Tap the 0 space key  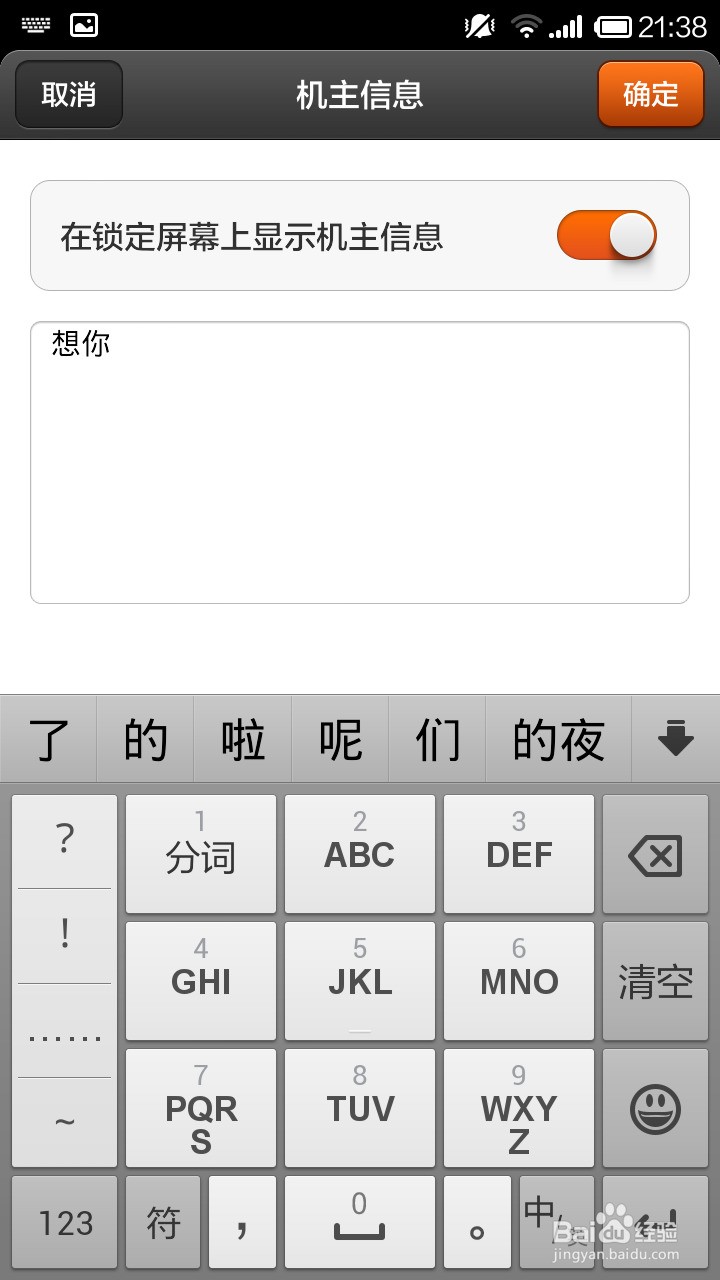[360, 1222]
